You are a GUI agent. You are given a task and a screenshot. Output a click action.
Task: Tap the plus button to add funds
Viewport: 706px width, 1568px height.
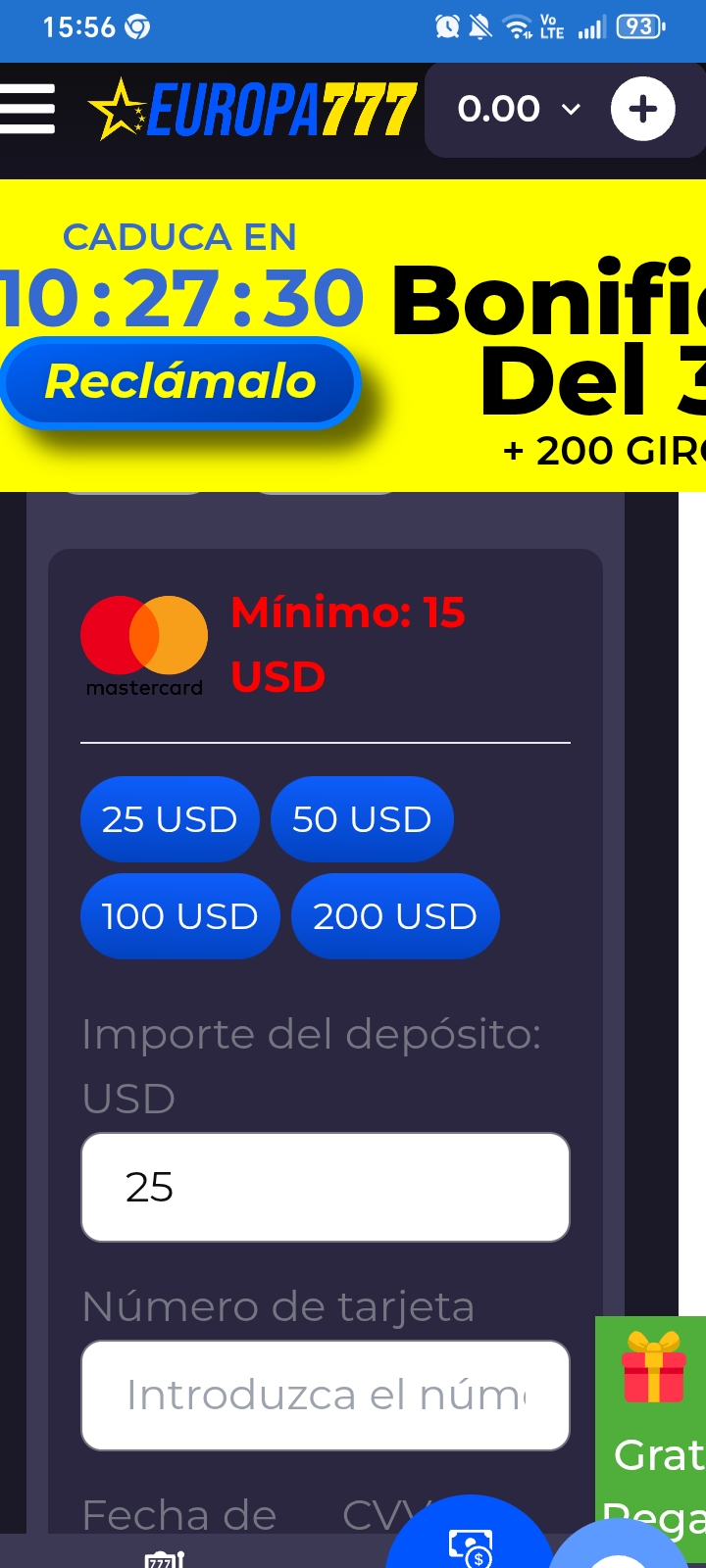coord(643,109)
